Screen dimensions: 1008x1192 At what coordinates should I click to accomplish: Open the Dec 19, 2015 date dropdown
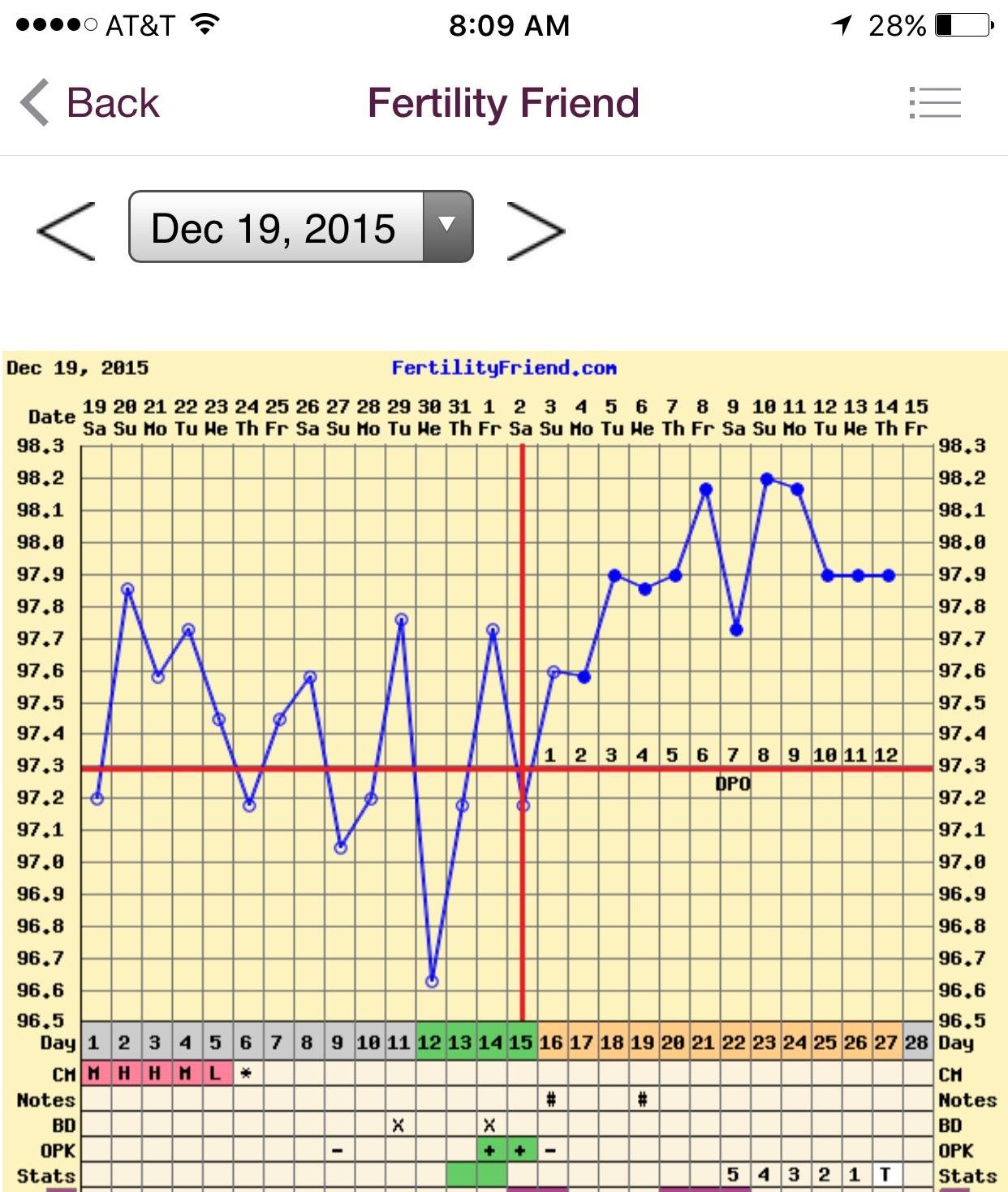point(300,227)
